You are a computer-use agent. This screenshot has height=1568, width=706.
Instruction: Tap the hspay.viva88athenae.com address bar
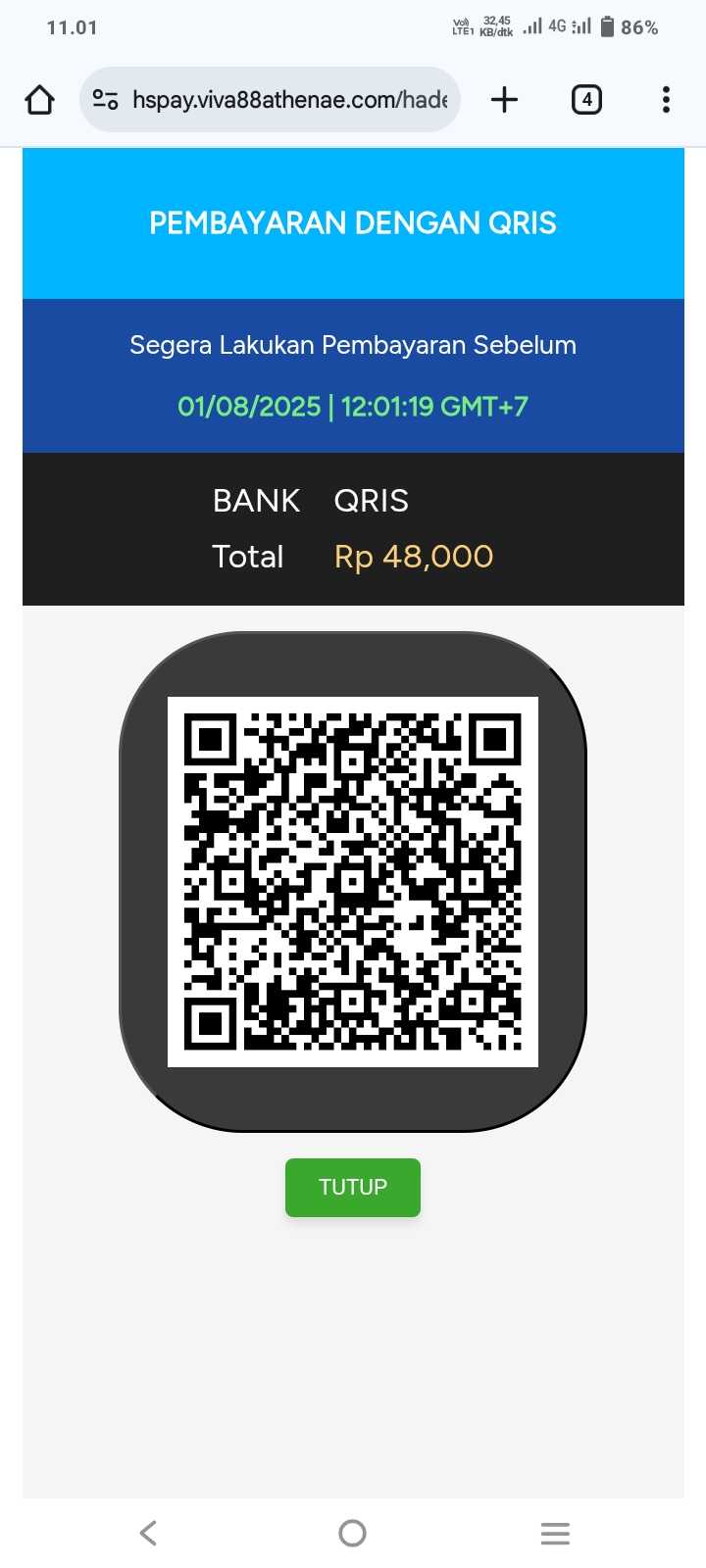290,100
